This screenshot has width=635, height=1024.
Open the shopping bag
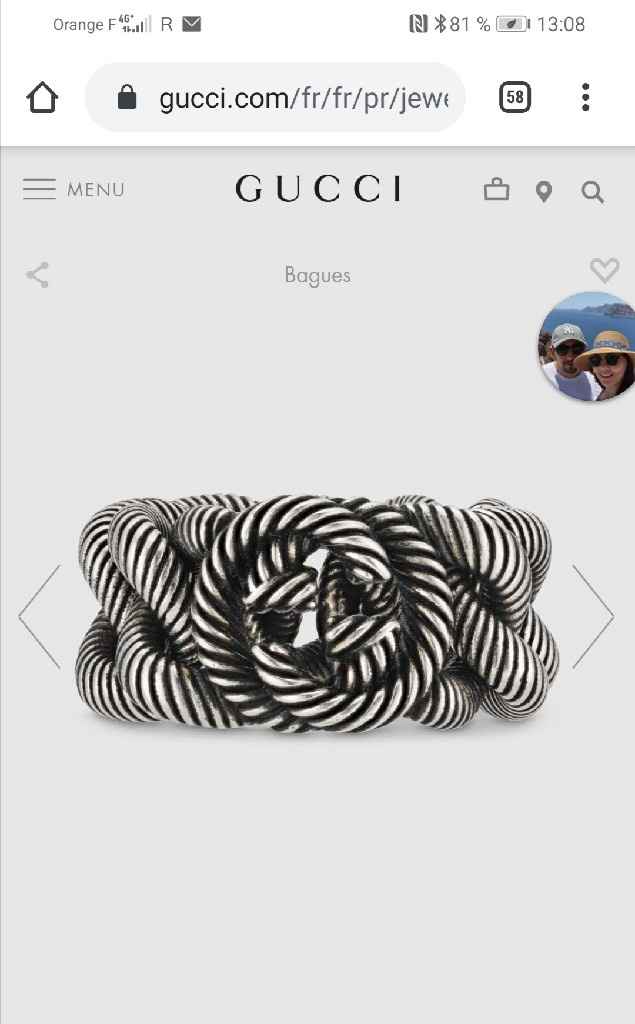click(496, 190)
